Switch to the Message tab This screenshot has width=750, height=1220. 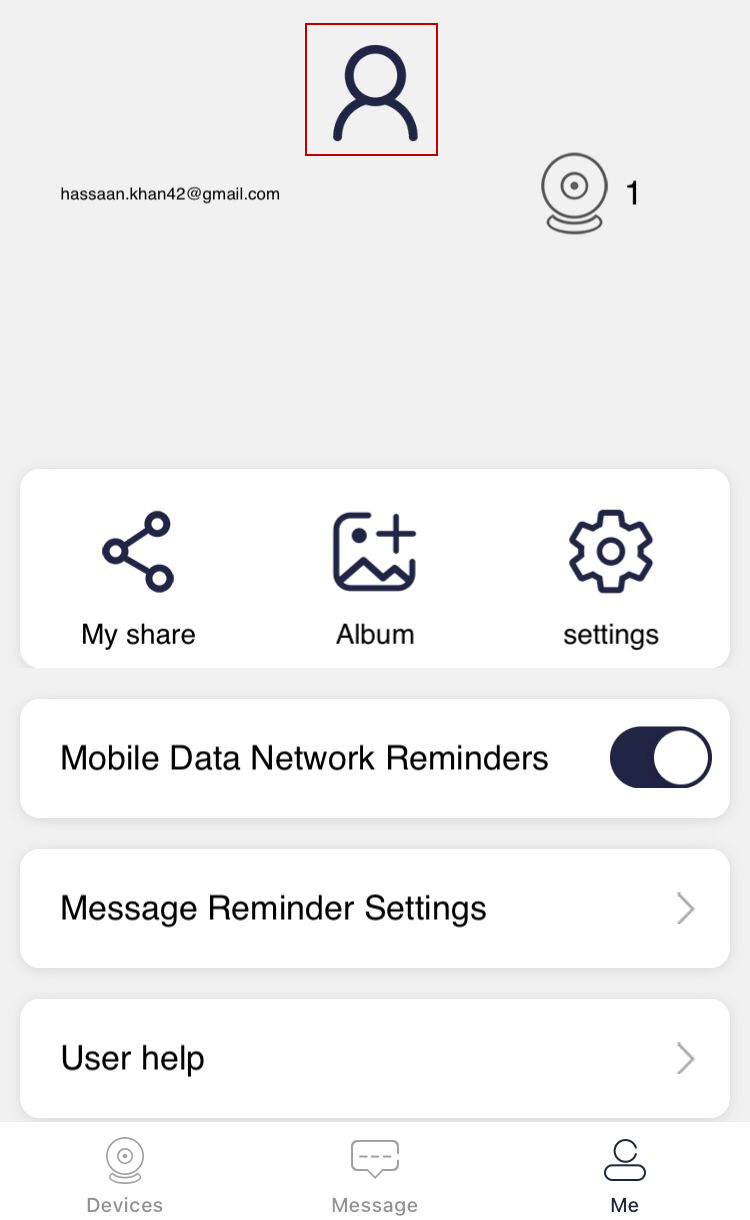(x=375, y=1175)
